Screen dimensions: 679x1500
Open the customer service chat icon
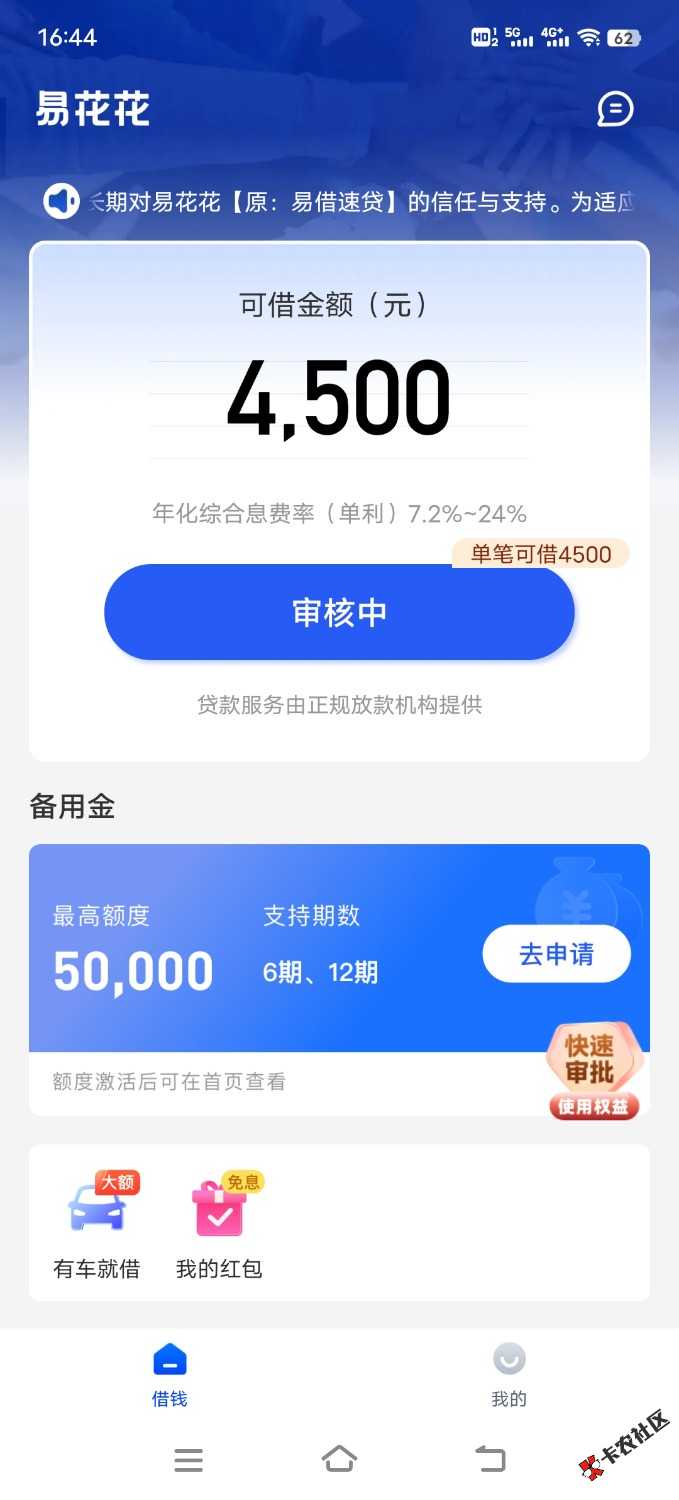point(615,109)
